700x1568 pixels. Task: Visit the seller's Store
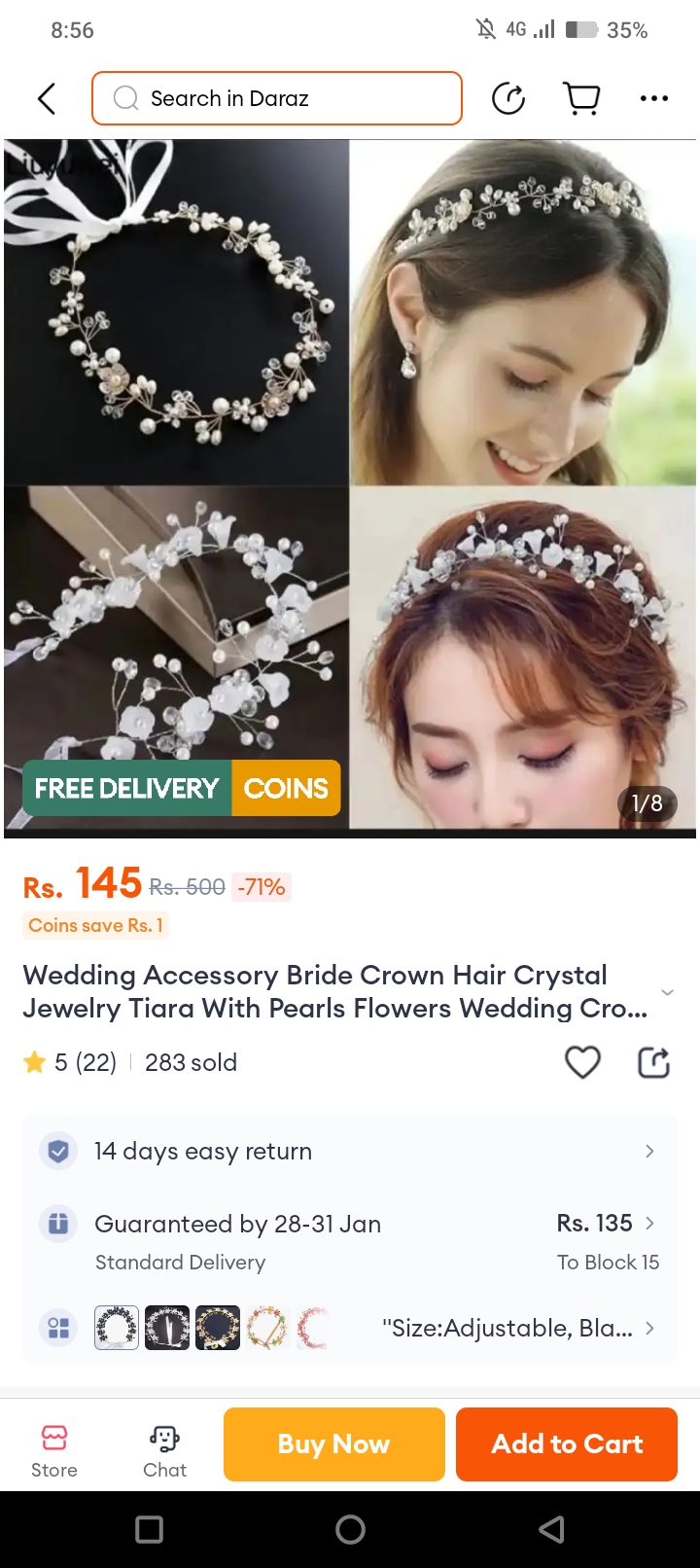click(x=54, y=1450)
